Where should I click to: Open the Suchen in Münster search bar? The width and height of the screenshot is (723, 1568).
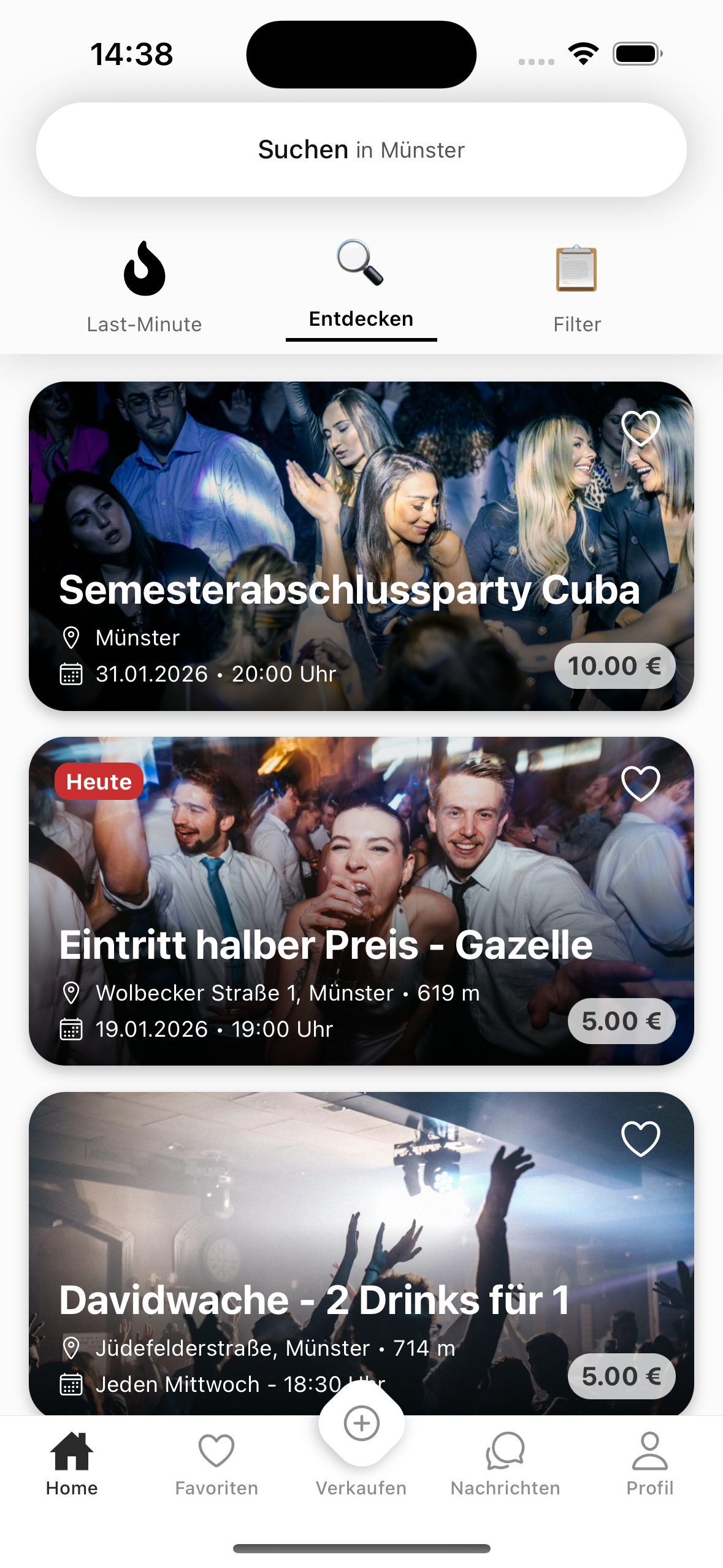pos(361,150)
